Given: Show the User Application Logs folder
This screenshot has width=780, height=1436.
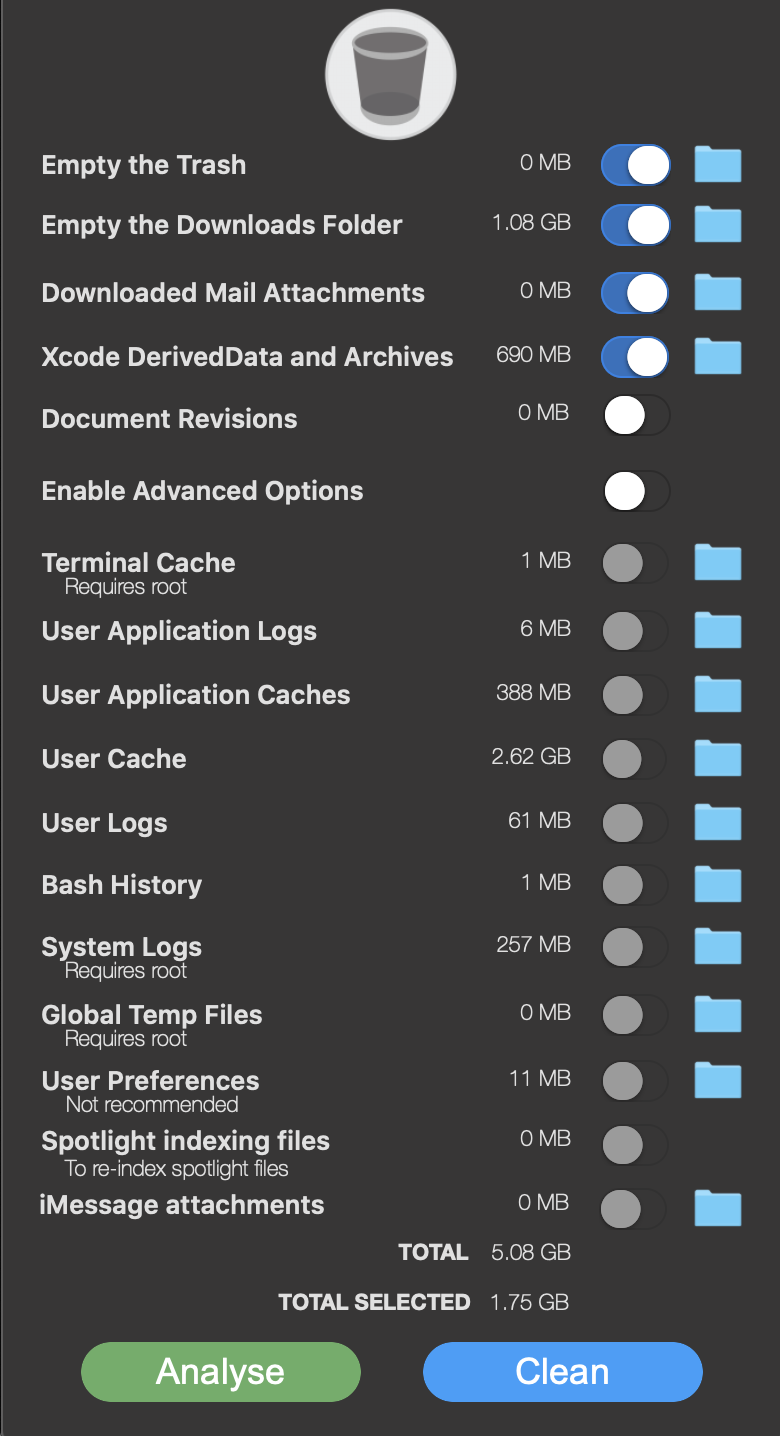Looking at the screenshot, I should click(718, 630).
